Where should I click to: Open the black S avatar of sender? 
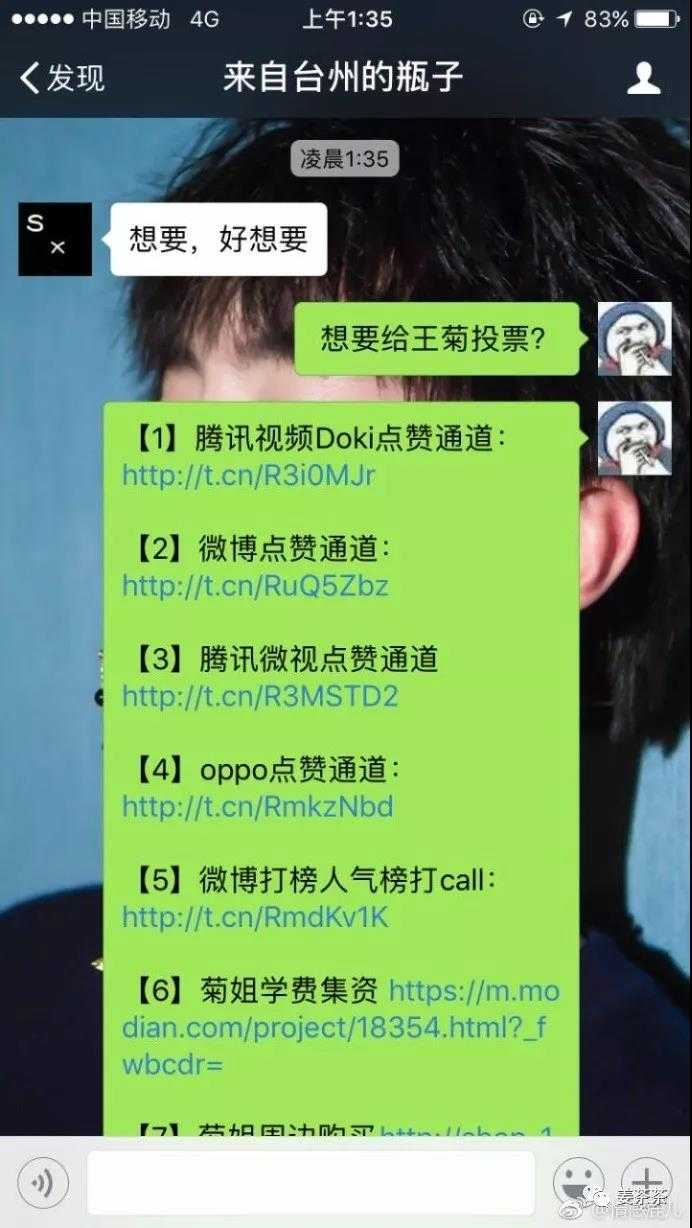55,239
